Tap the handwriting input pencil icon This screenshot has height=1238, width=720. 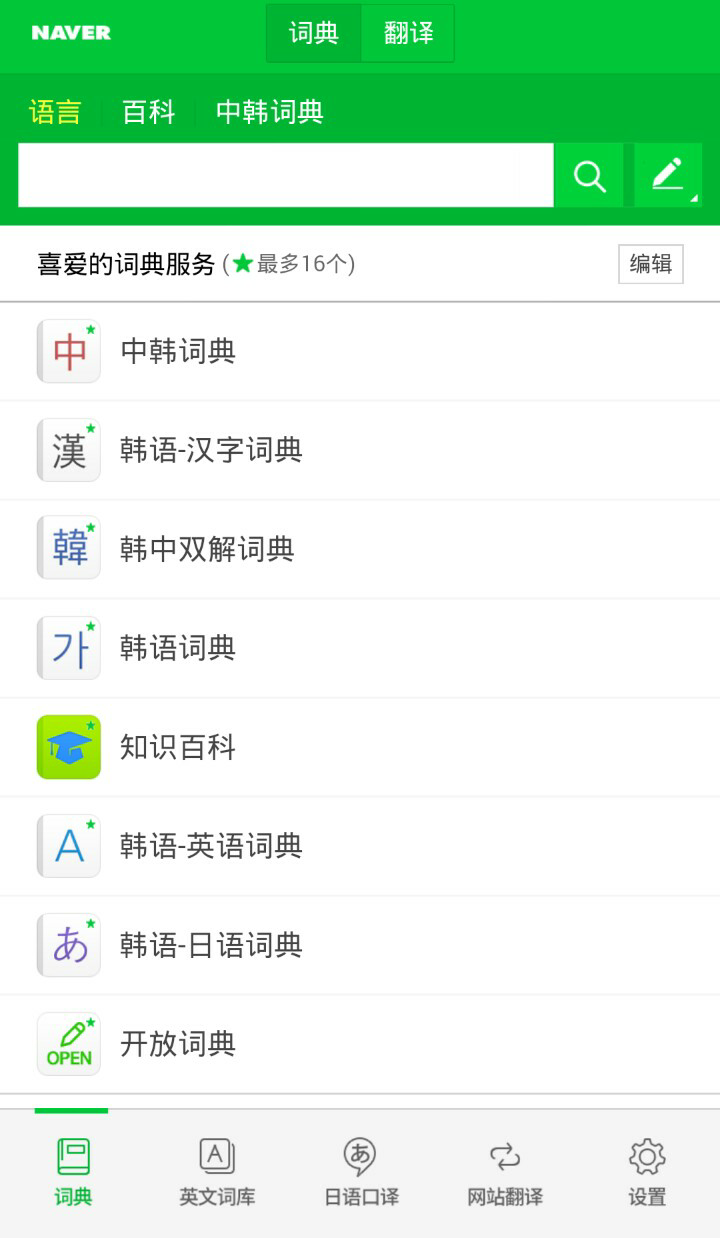pos(668,174)
